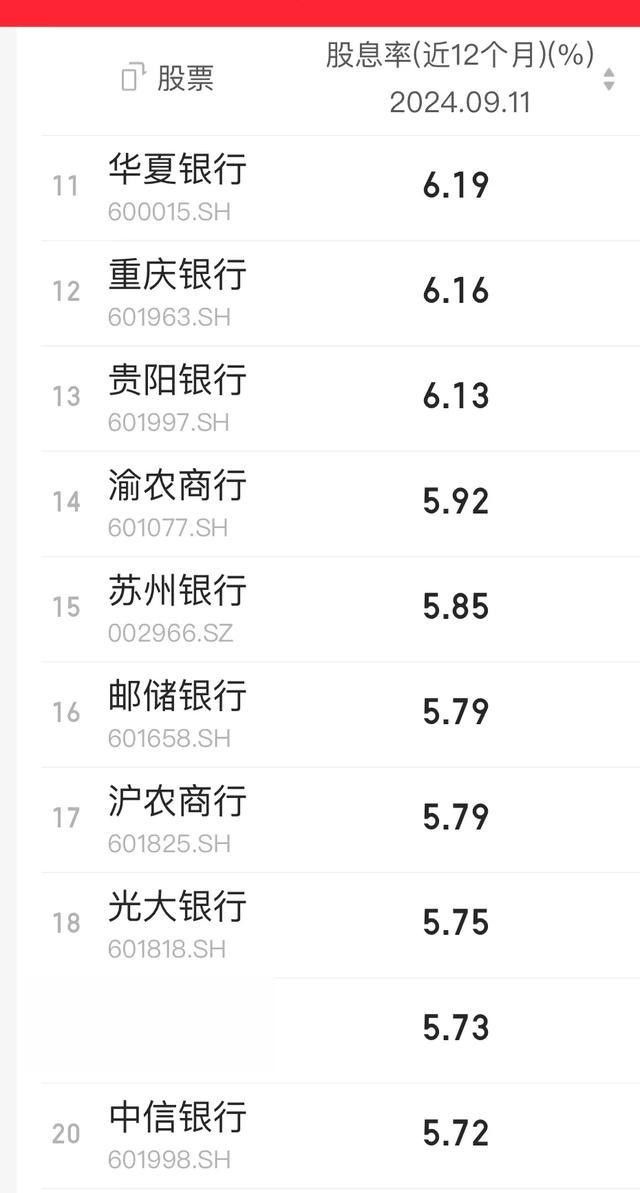Viewport: 640px width, 1193px height.
Task: Open 华夏银行 stock row
Action: click(x=340, y=189)
